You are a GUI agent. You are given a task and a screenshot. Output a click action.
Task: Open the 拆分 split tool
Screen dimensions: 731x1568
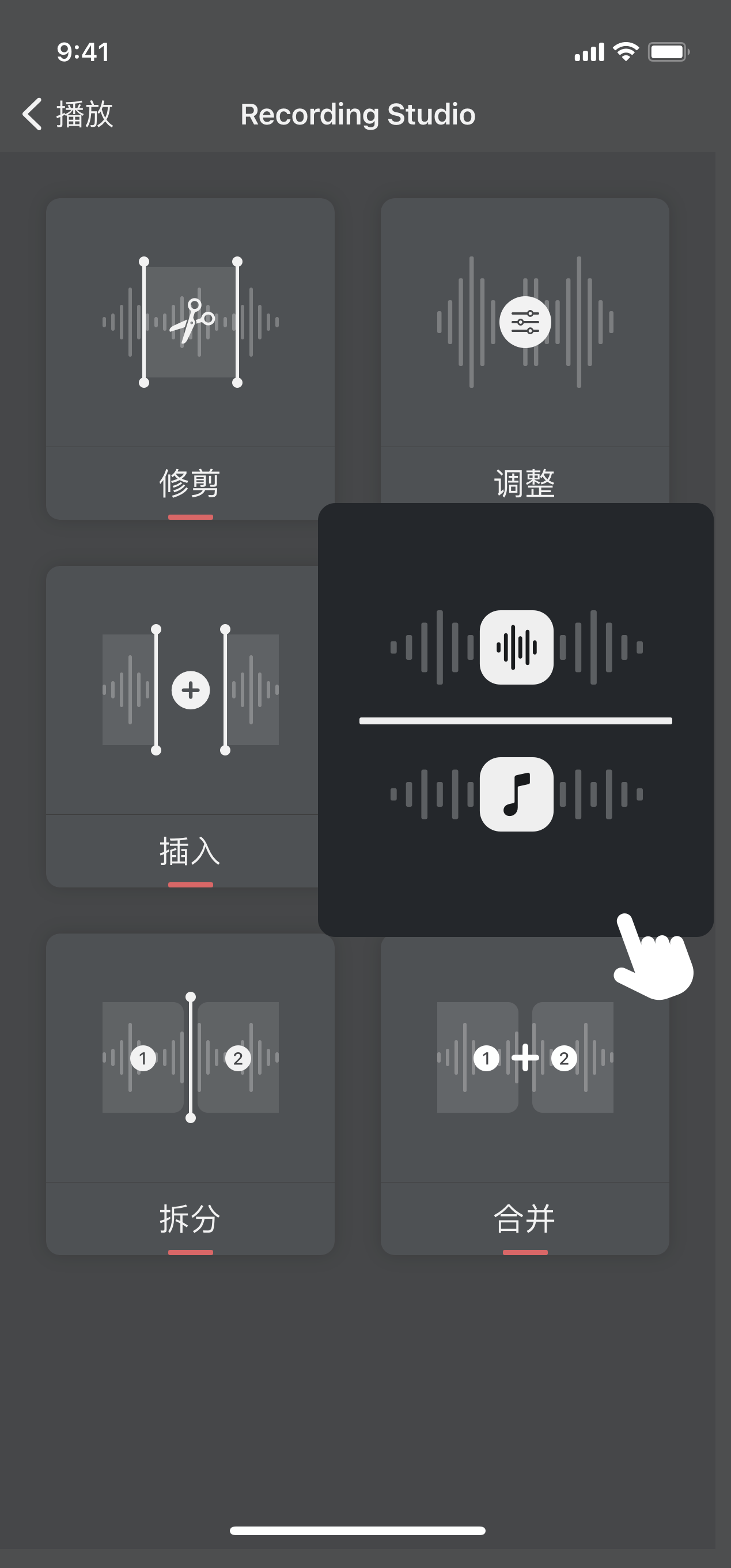point(190,1093)
